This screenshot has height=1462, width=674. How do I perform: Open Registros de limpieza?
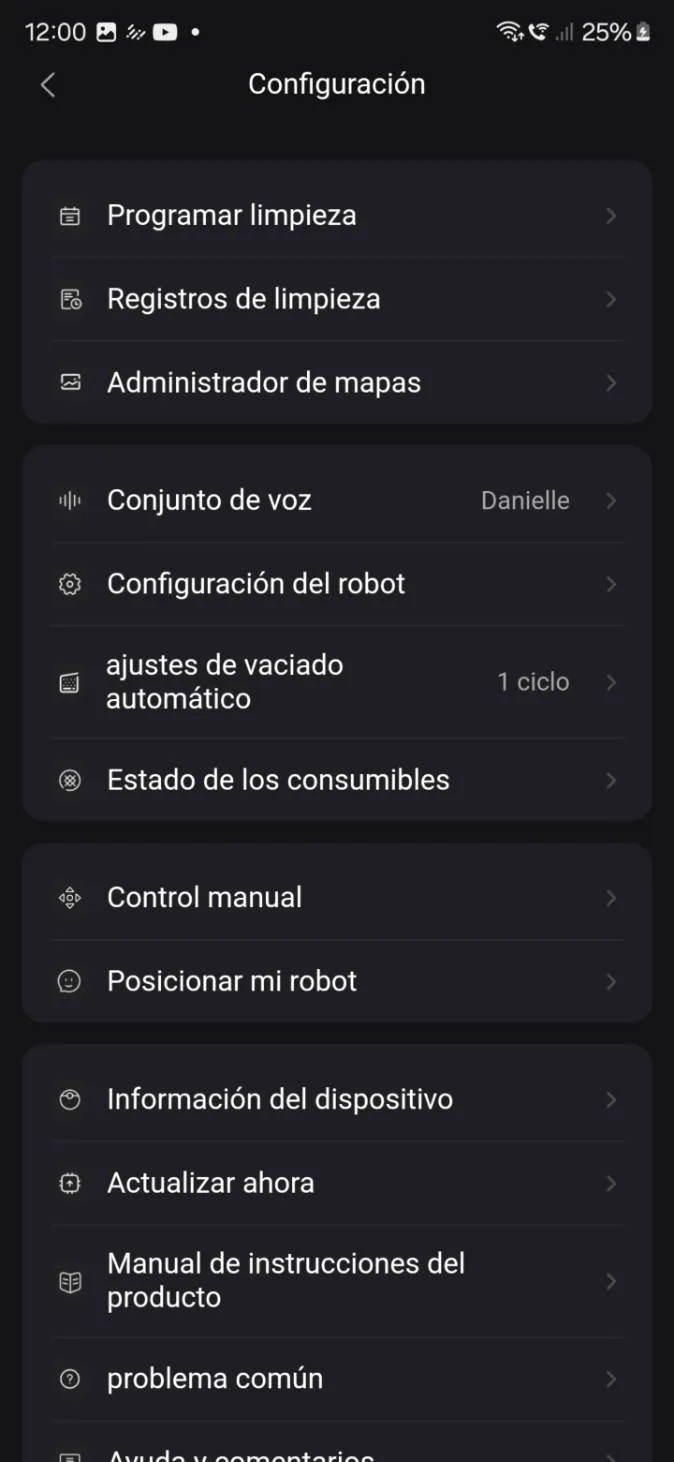(337, 299)
